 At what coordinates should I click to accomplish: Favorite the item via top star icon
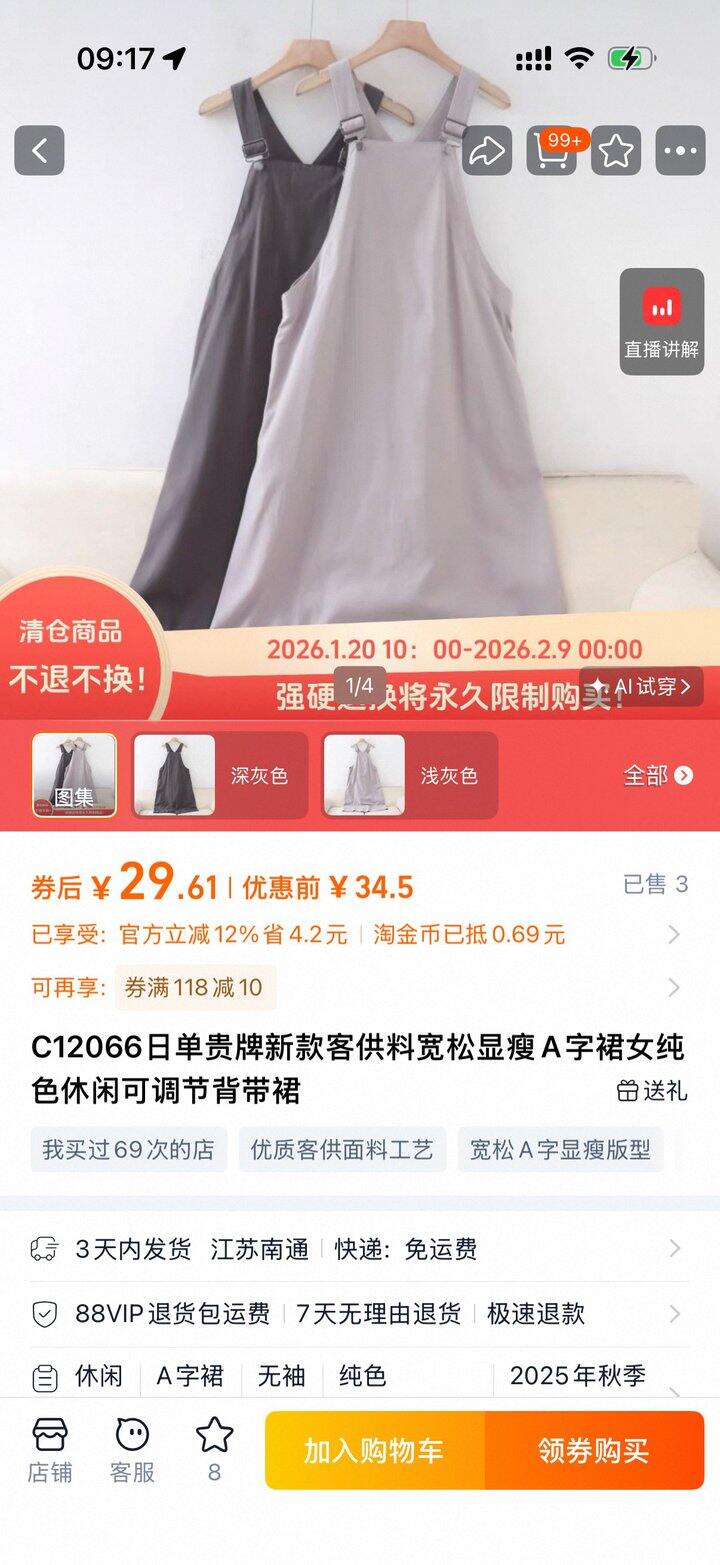point(616,151)
